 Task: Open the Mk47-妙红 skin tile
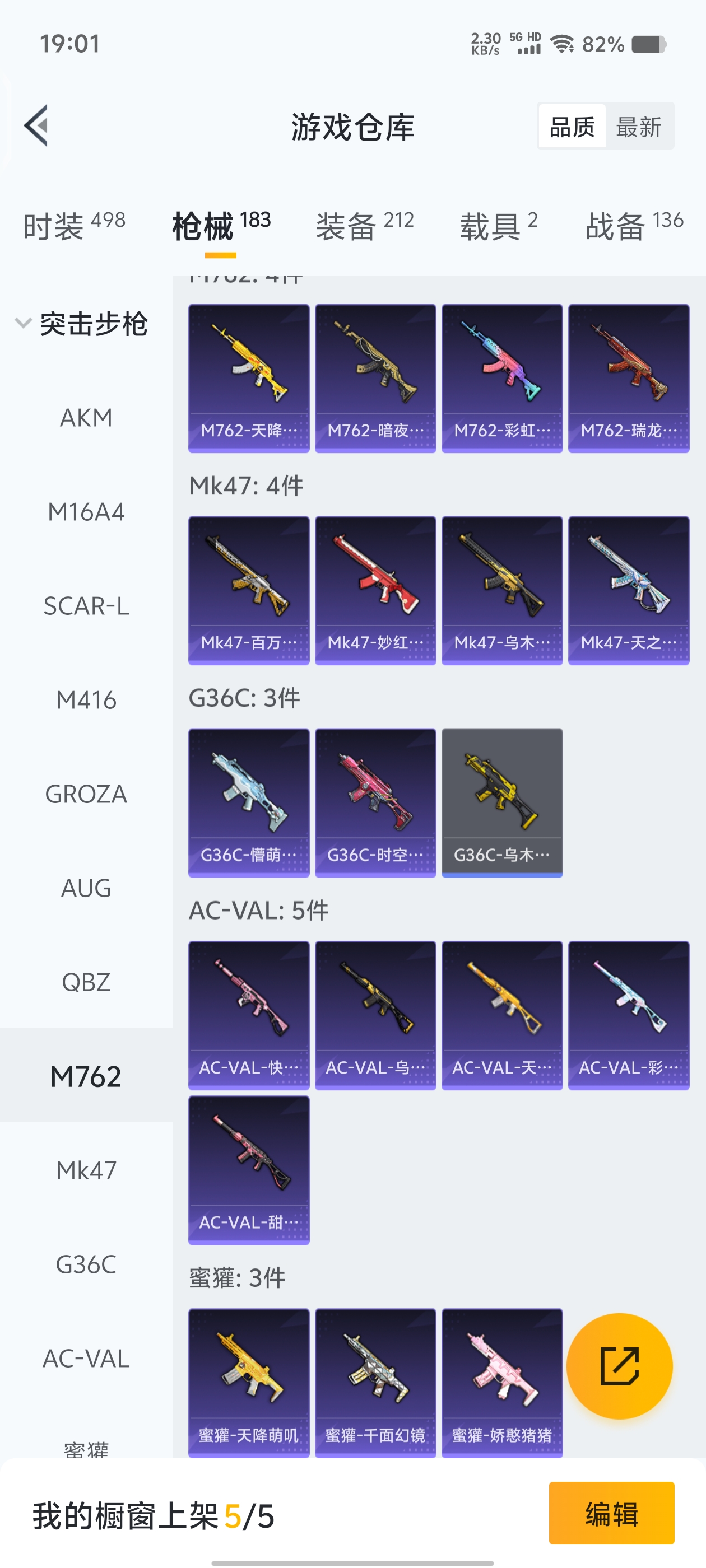(x=375, y=590)
